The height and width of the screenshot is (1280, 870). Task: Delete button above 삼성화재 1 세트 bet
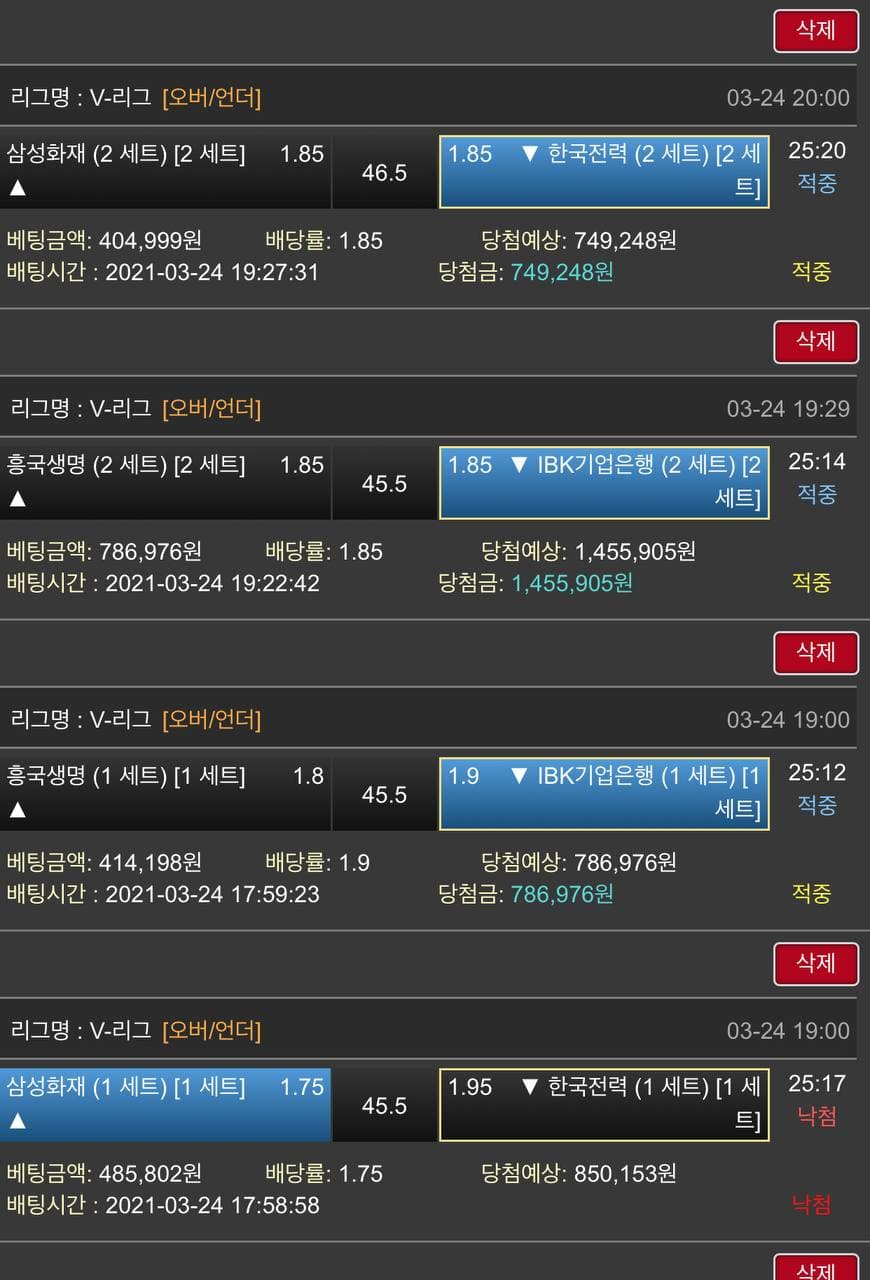[x=815, y=963]
